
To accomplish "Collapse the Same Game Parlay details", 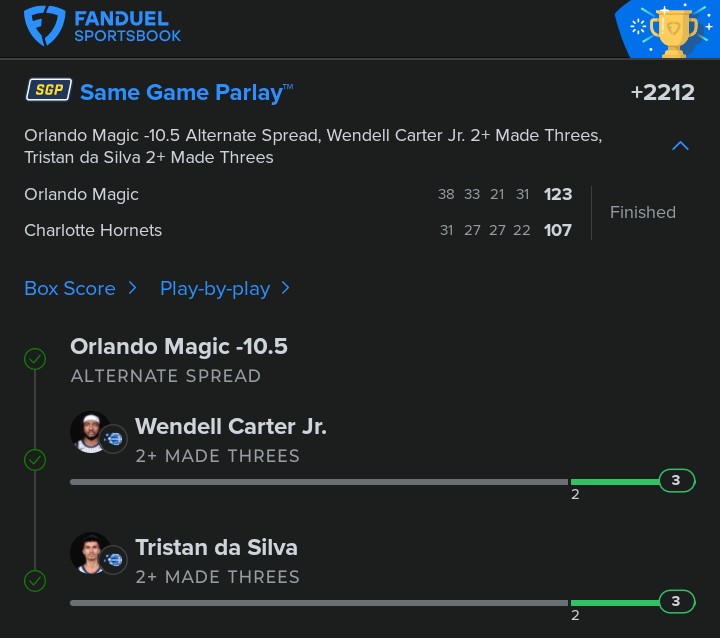I will pyautogui.click(x=680, y=146).
